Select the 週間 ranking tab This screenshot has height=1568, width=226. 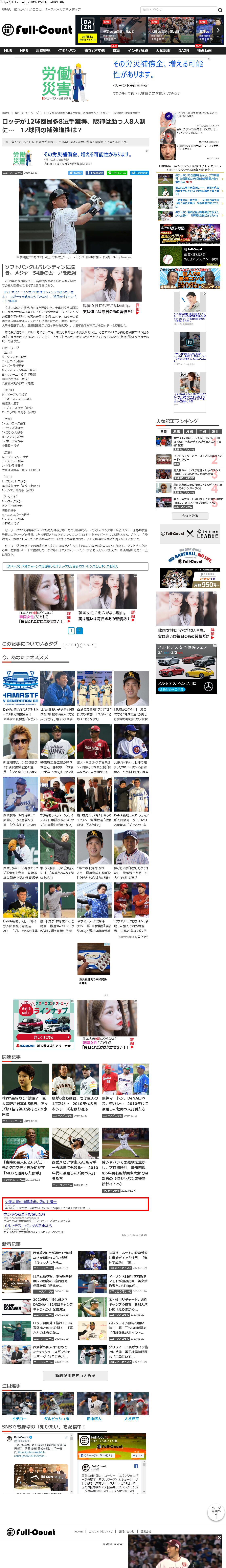click(x=177, y=432)
